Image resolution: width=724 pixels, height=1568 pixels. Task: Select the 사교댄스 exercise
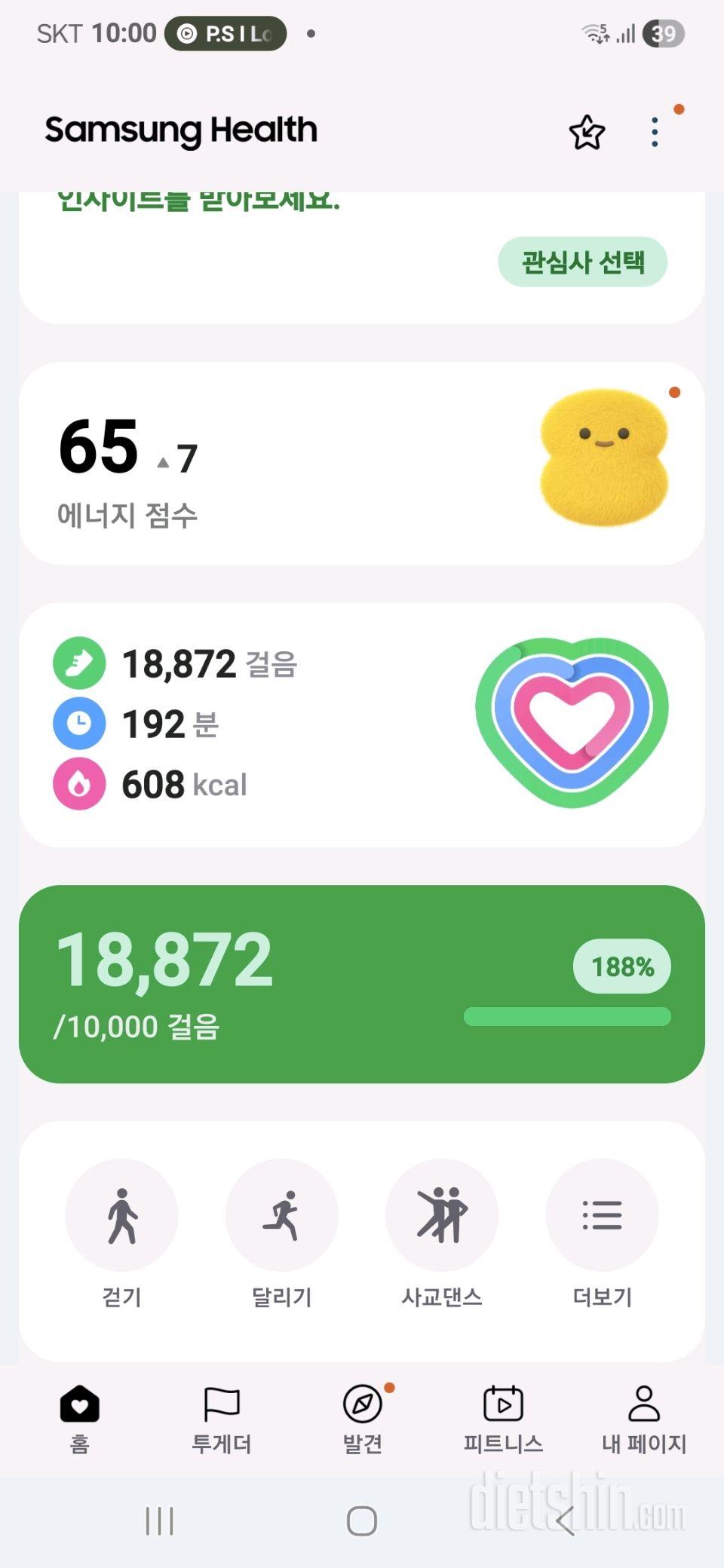[x=442, y=1215]
